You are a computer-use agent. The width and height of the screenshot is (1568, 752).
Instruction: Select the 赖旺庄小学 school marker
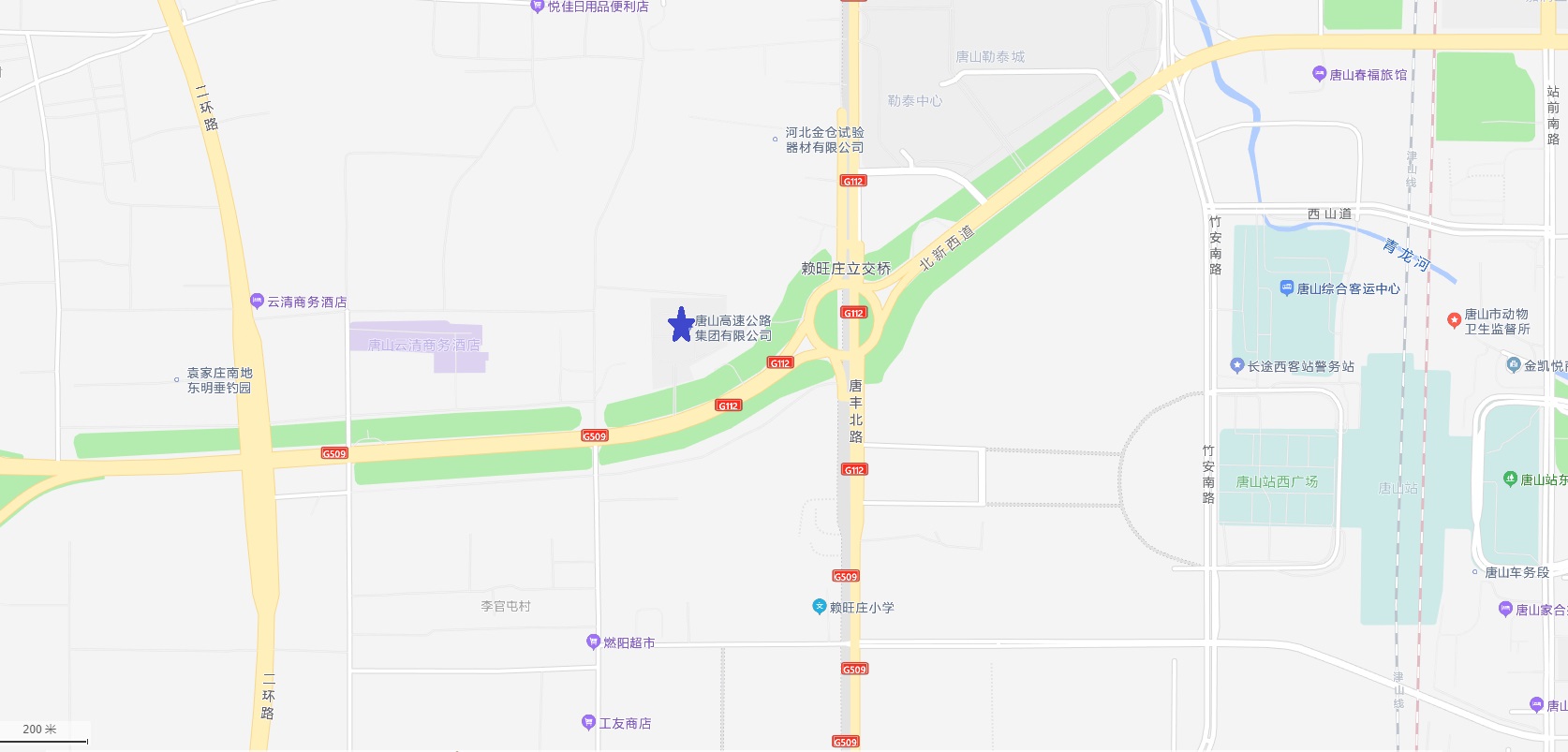(x=820, y=606)
